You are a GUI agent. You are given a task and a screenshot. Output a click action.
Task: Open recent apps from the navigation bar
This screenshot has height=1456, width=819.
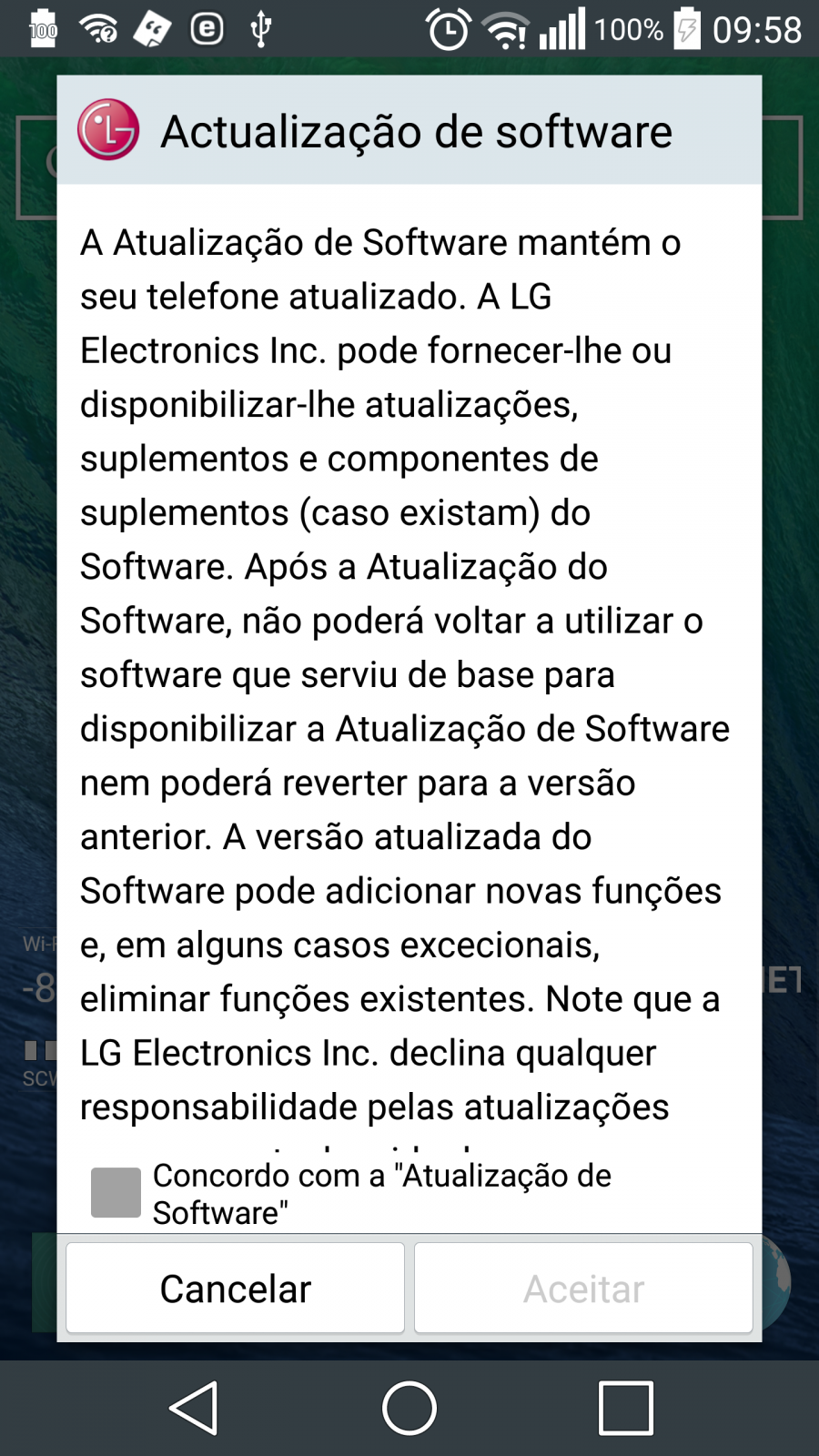[x=626, y=1408]
